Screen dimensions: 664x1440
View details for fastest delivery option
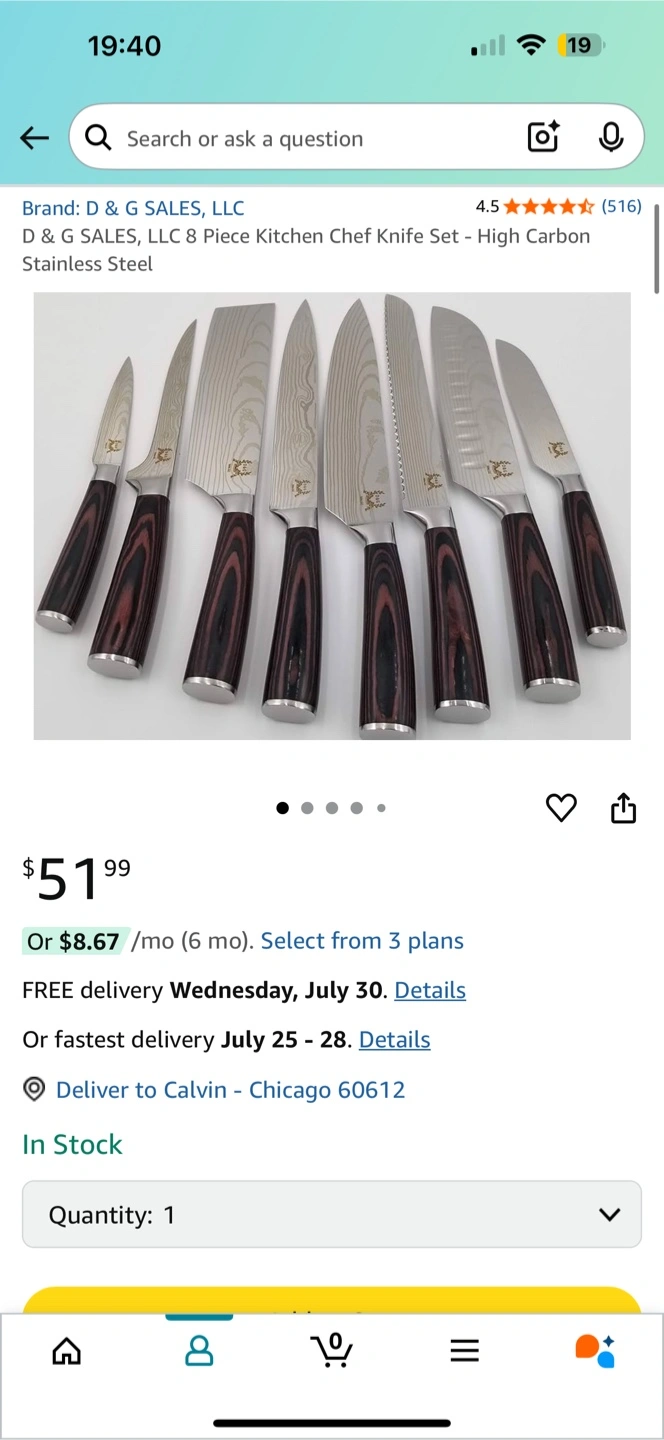coord(394,1040)
